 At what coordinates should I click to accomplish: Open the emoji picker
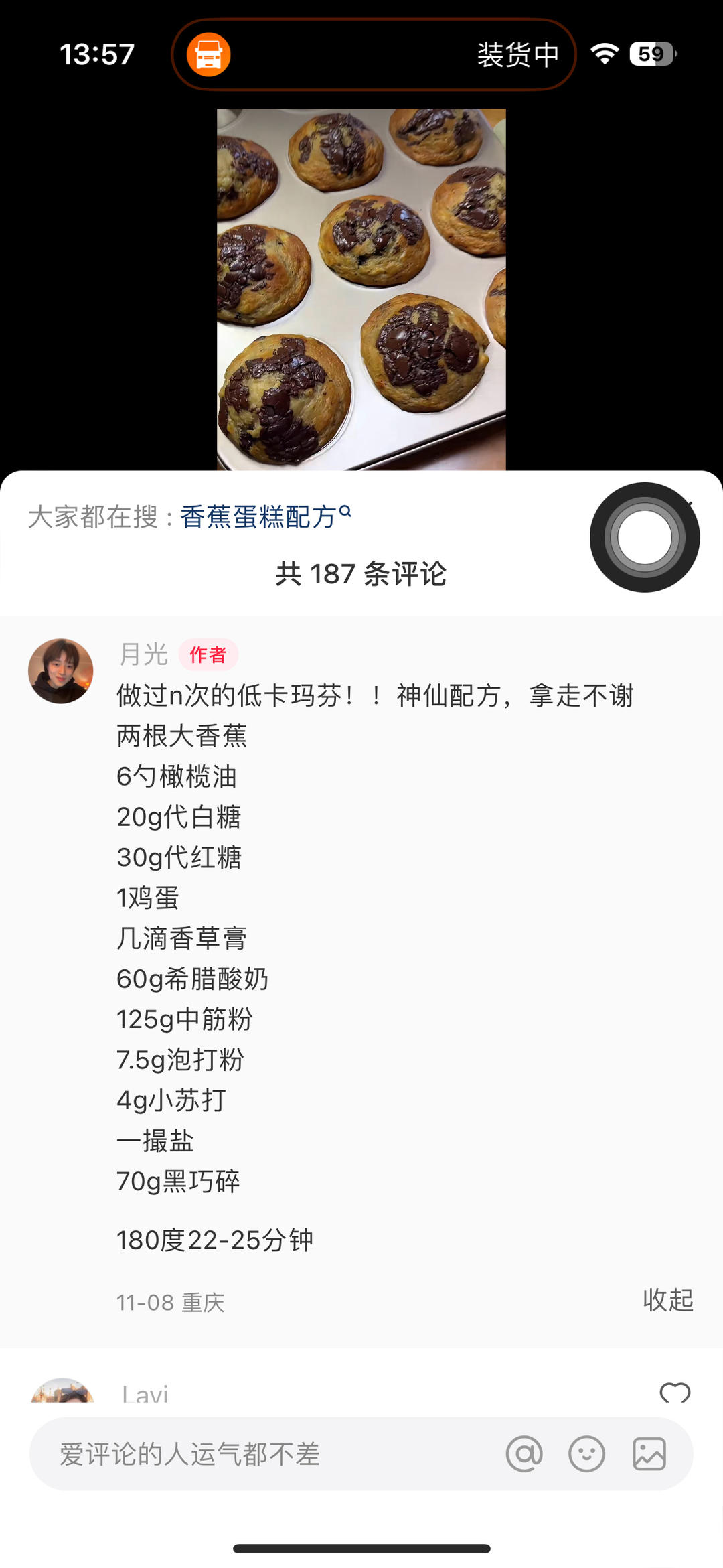[586, 1454]
